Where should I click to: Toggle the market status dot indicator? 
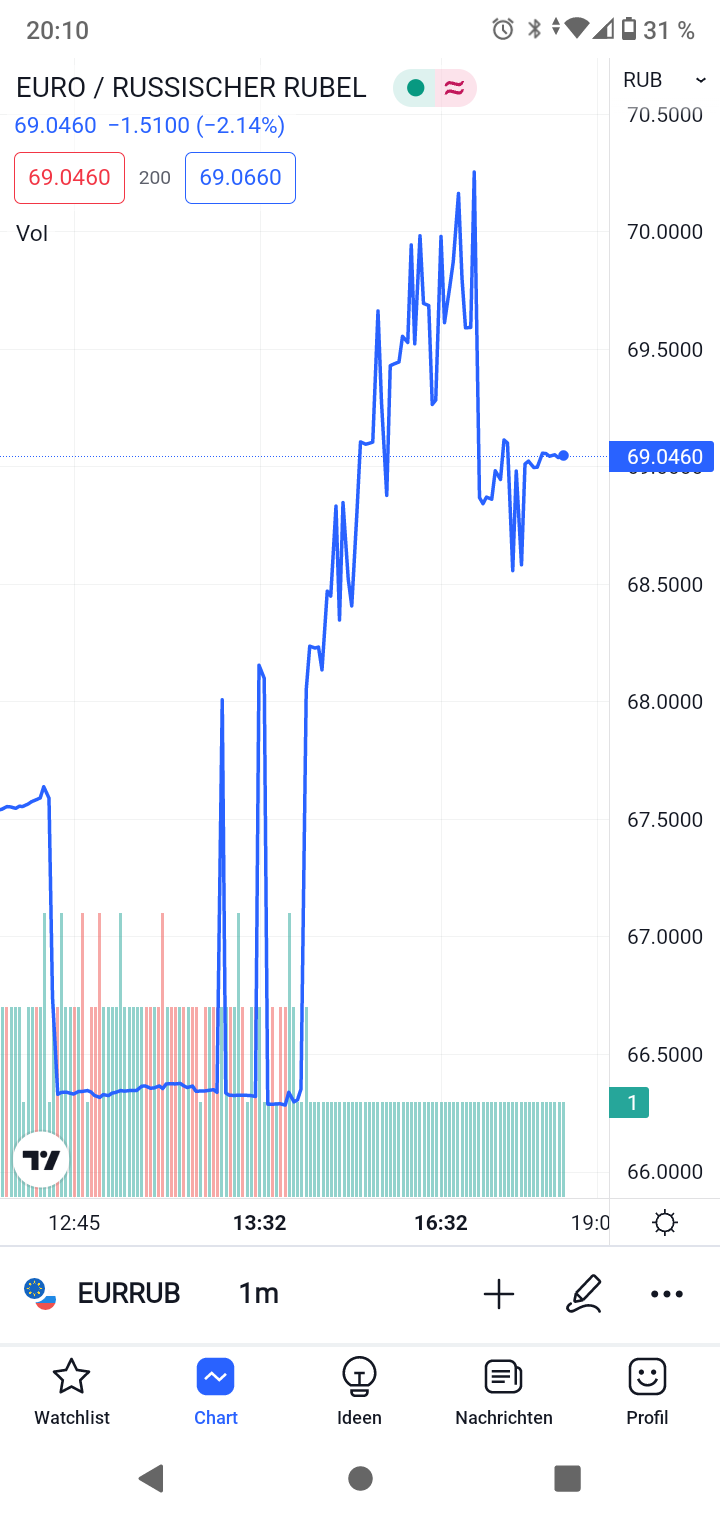point(414,88)
